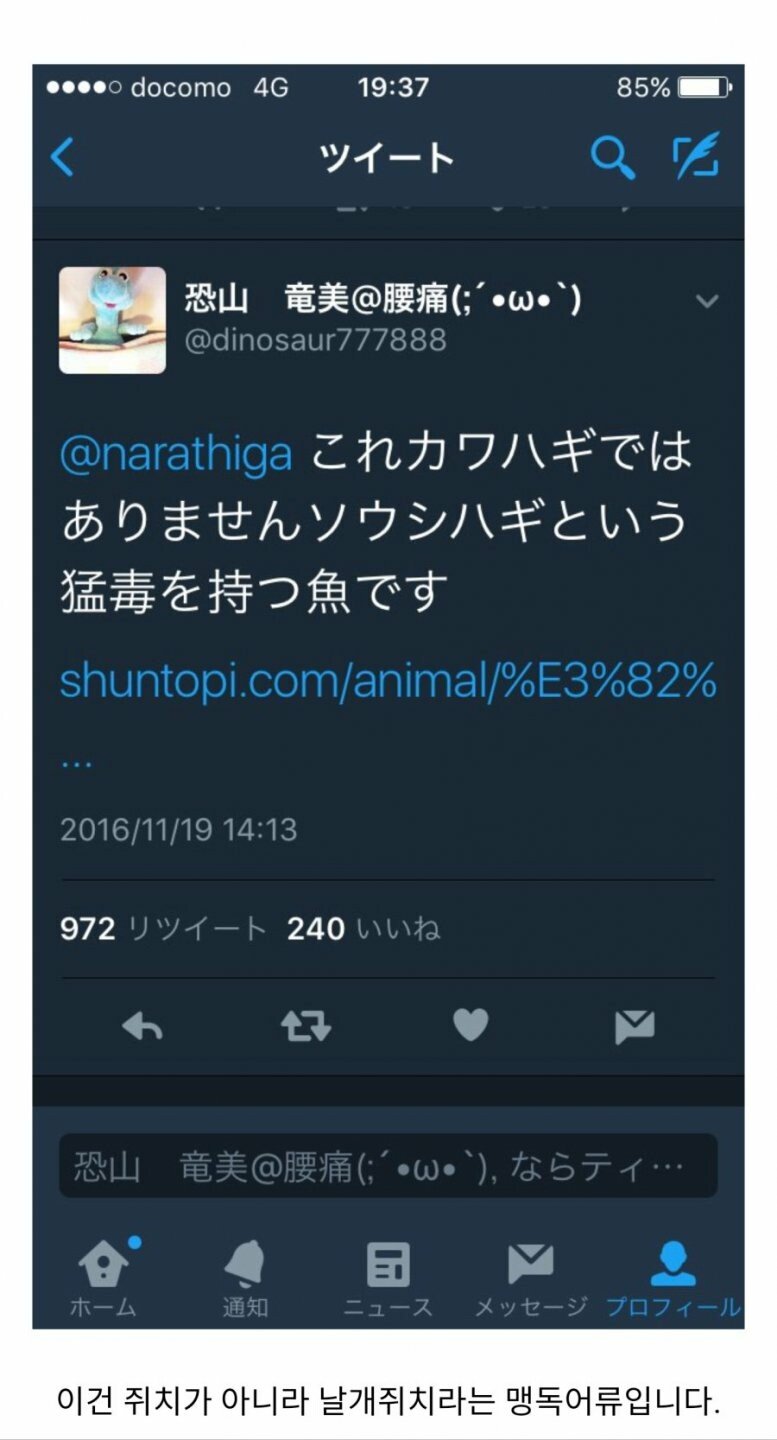Switch to the ニュース tab

(388, 1277)
